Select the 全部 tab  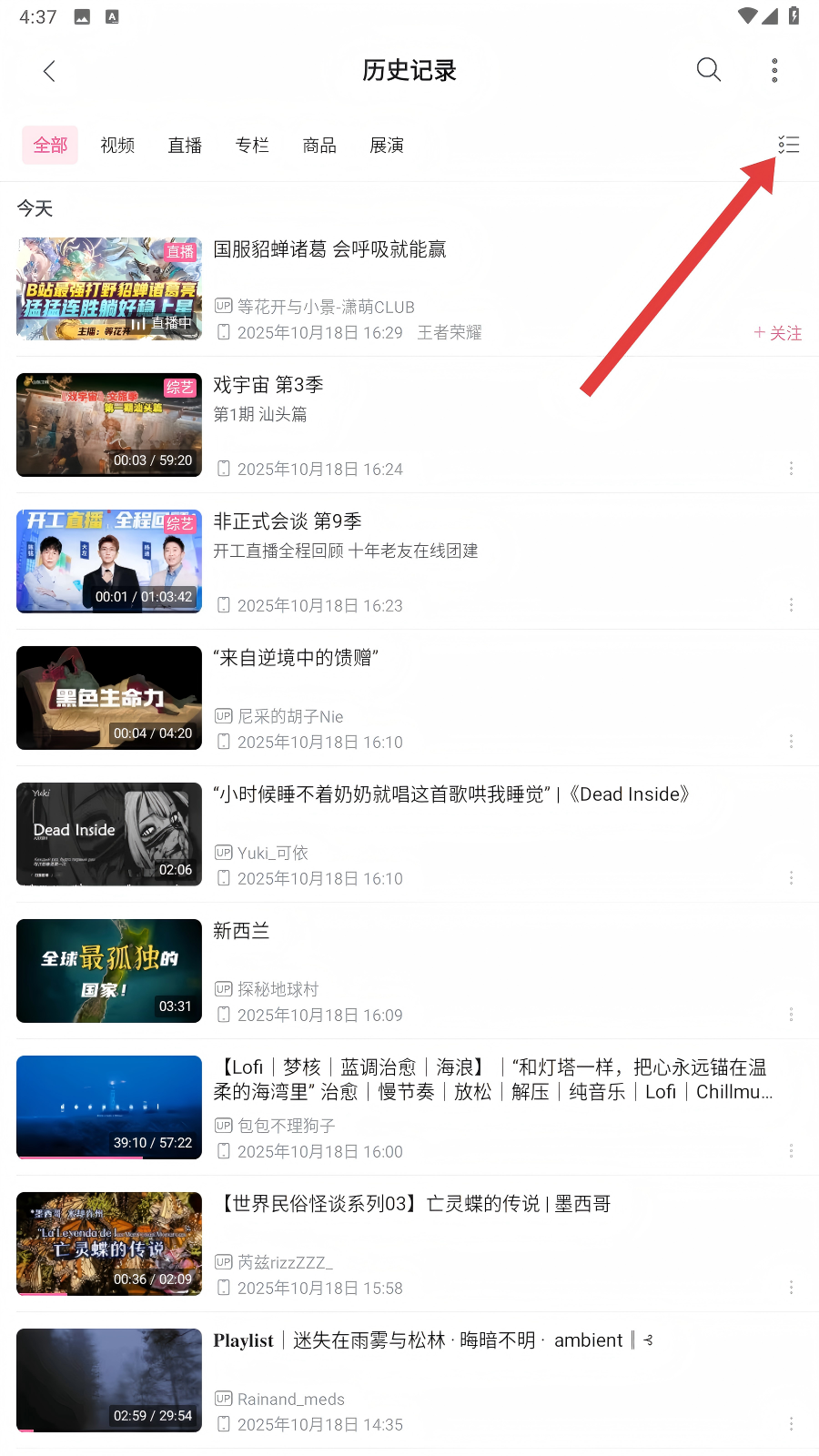(50, 146)
